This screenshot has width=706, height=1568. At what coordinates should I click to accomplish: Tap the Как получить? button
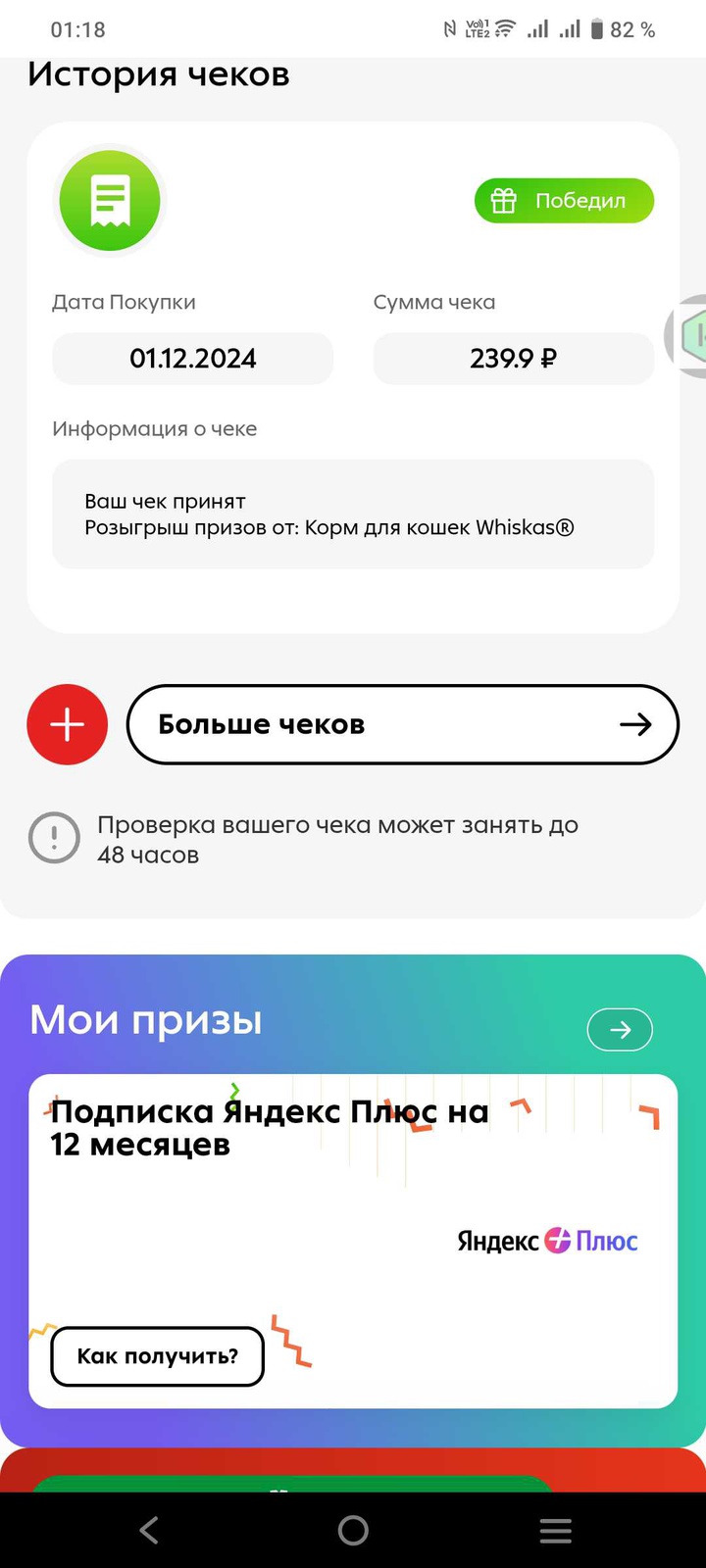(157, 1356)
